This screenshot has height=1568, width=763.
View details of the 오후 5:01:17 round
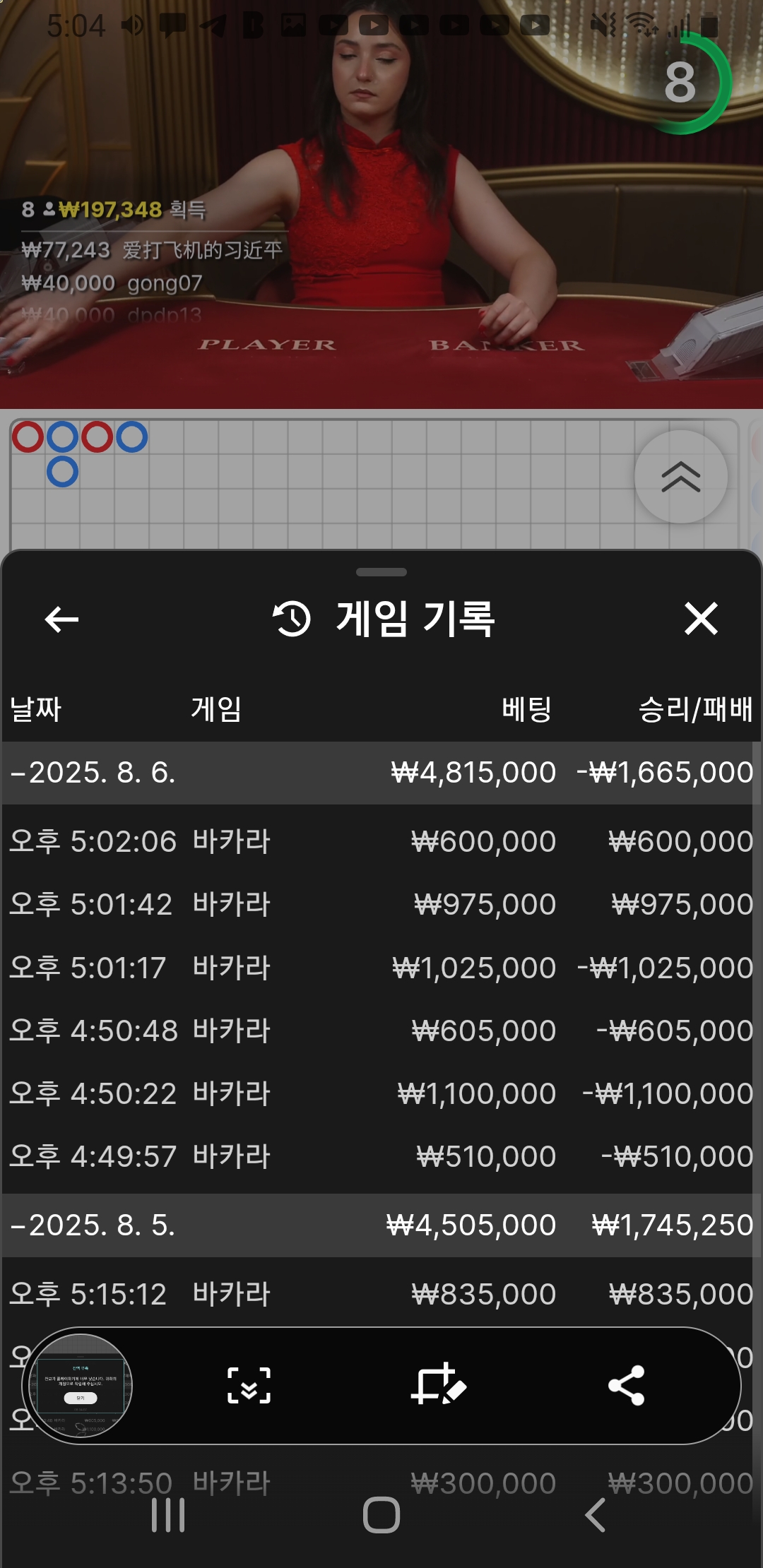381,968
